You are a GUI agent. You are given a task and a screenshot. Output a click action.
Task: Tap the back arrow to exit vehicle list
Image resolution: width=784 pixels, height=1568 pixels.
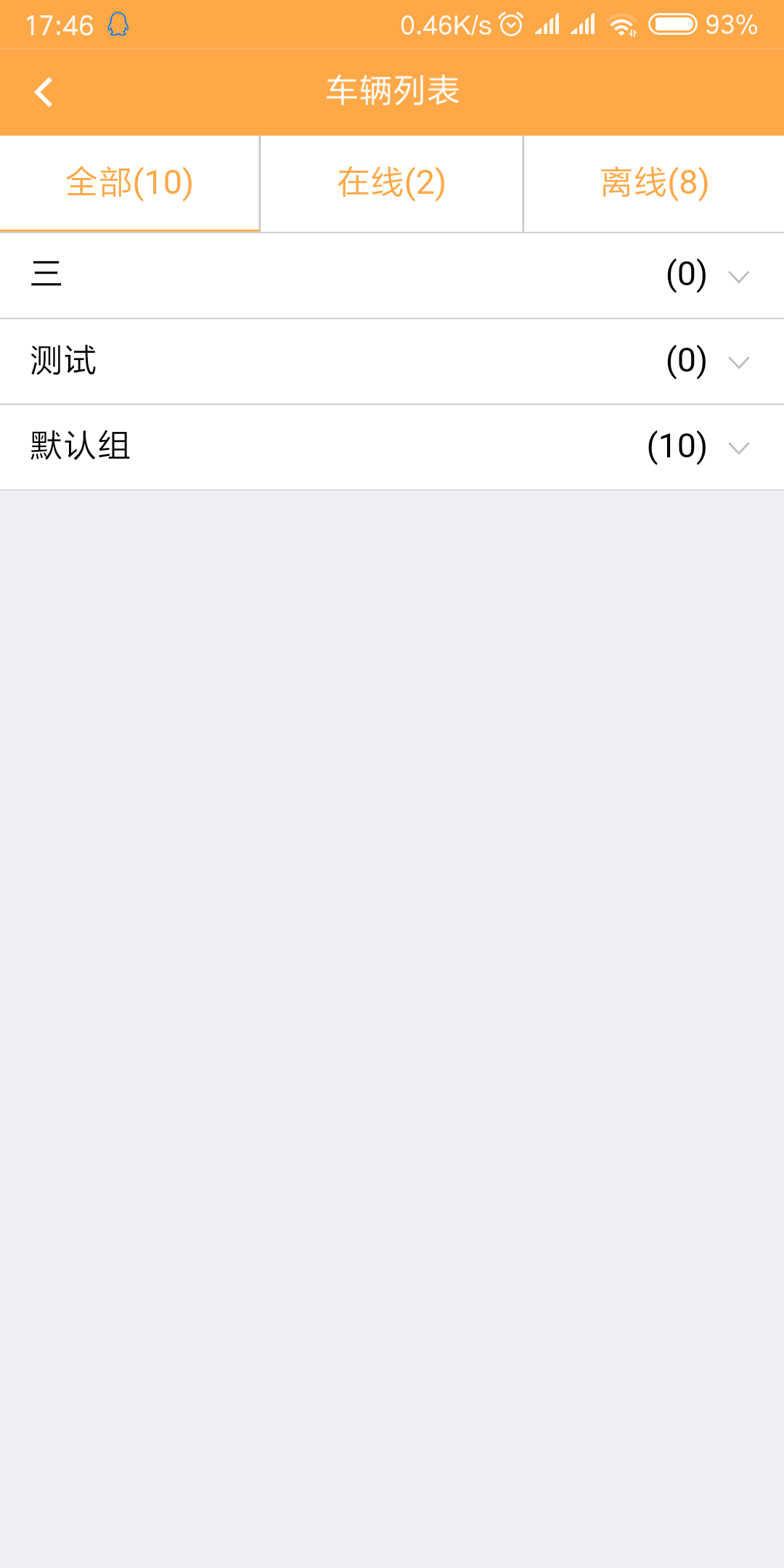click(44, 91)
